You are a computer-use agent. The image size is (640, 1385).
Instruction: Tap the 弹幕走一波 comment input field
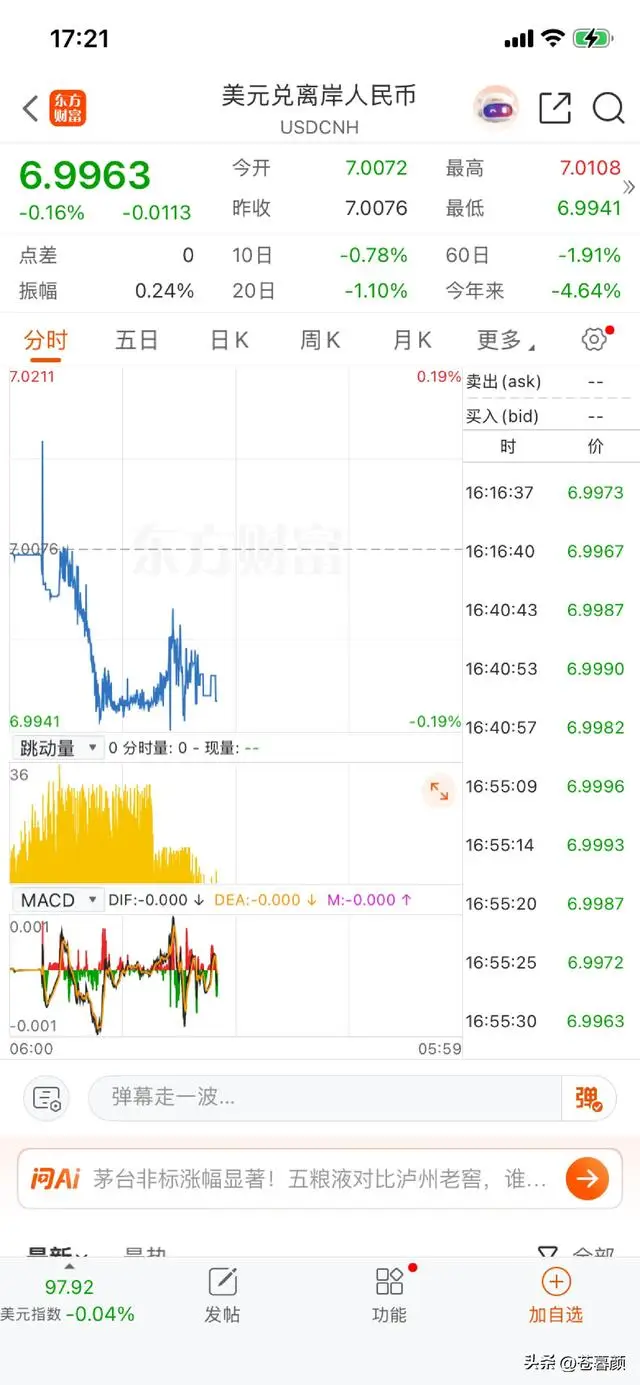click(325, 1097)
